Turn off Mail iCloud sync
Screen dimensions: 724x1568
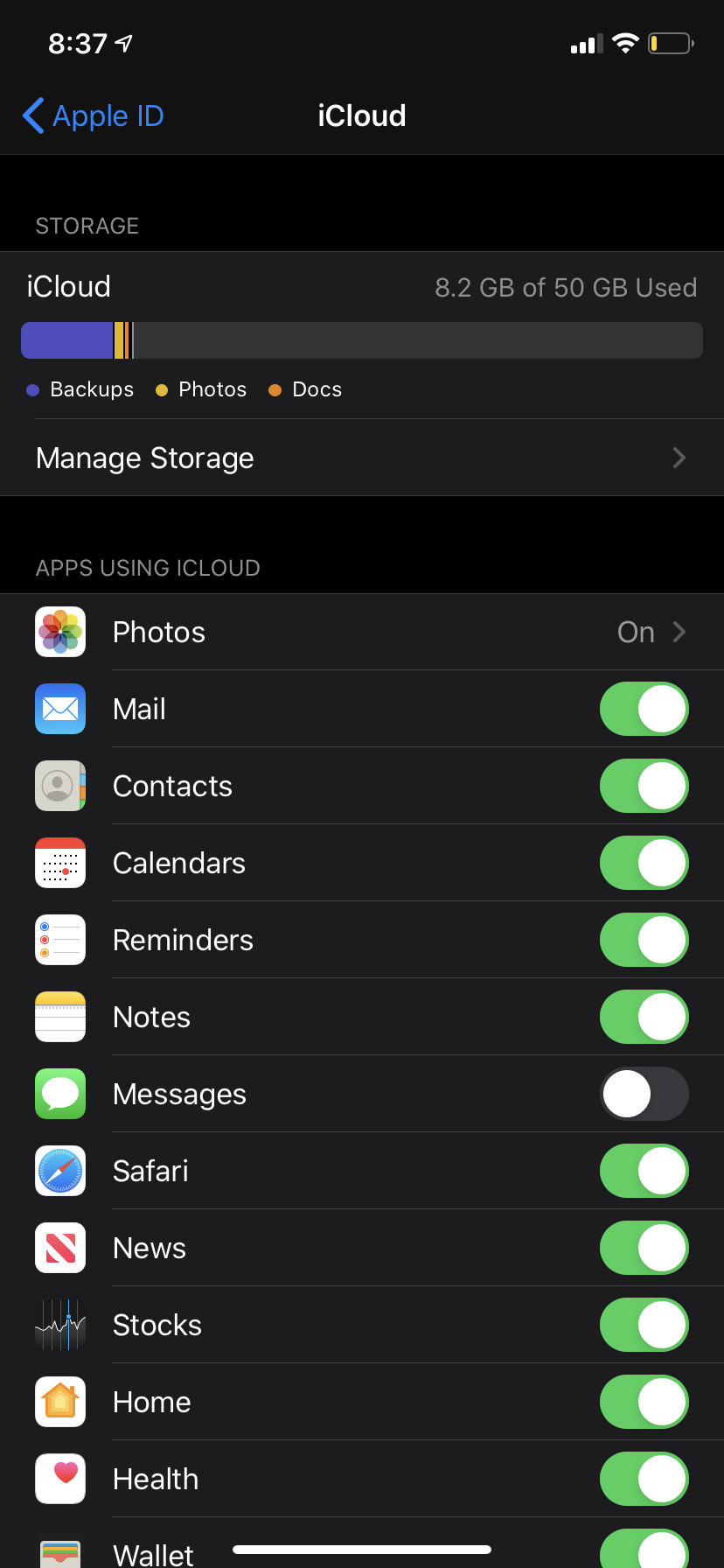tap(644, 709)
